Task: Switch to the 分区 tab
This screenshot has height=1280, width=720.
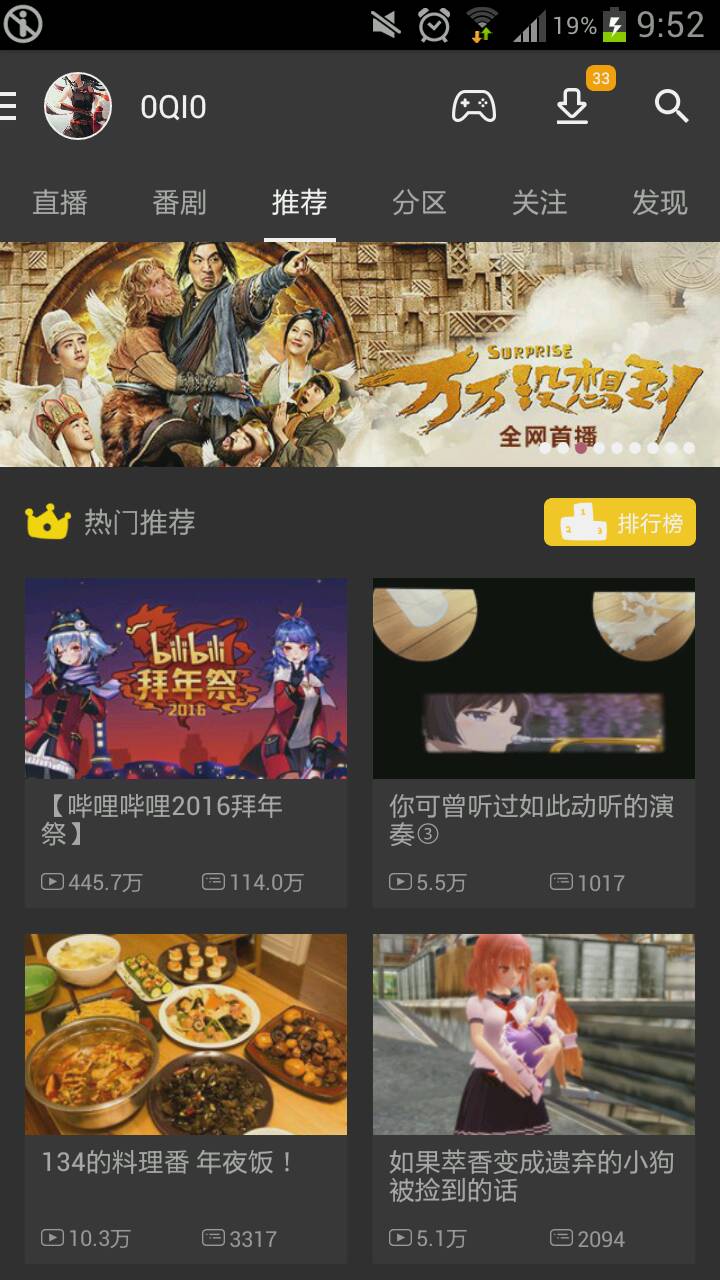Action: point(420,203)
